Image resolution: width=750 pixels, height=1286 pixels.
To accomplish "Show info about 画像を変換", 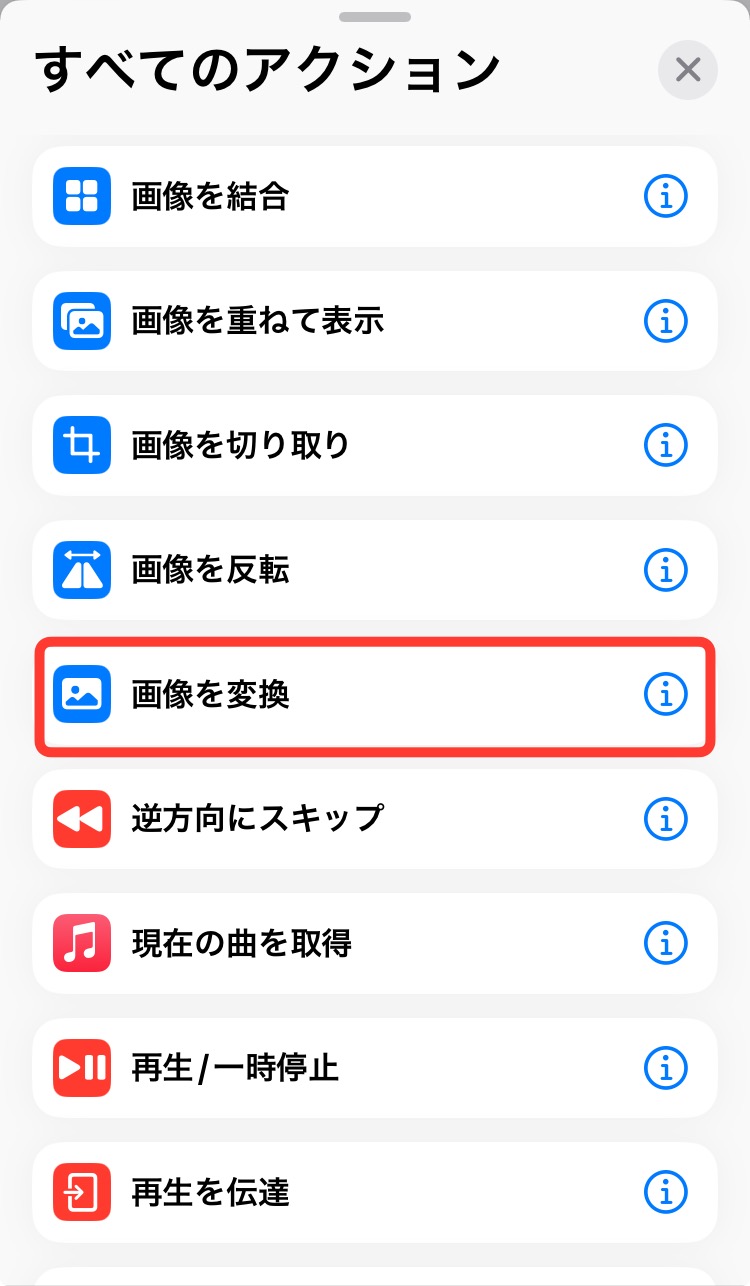I will click(665, 694).
